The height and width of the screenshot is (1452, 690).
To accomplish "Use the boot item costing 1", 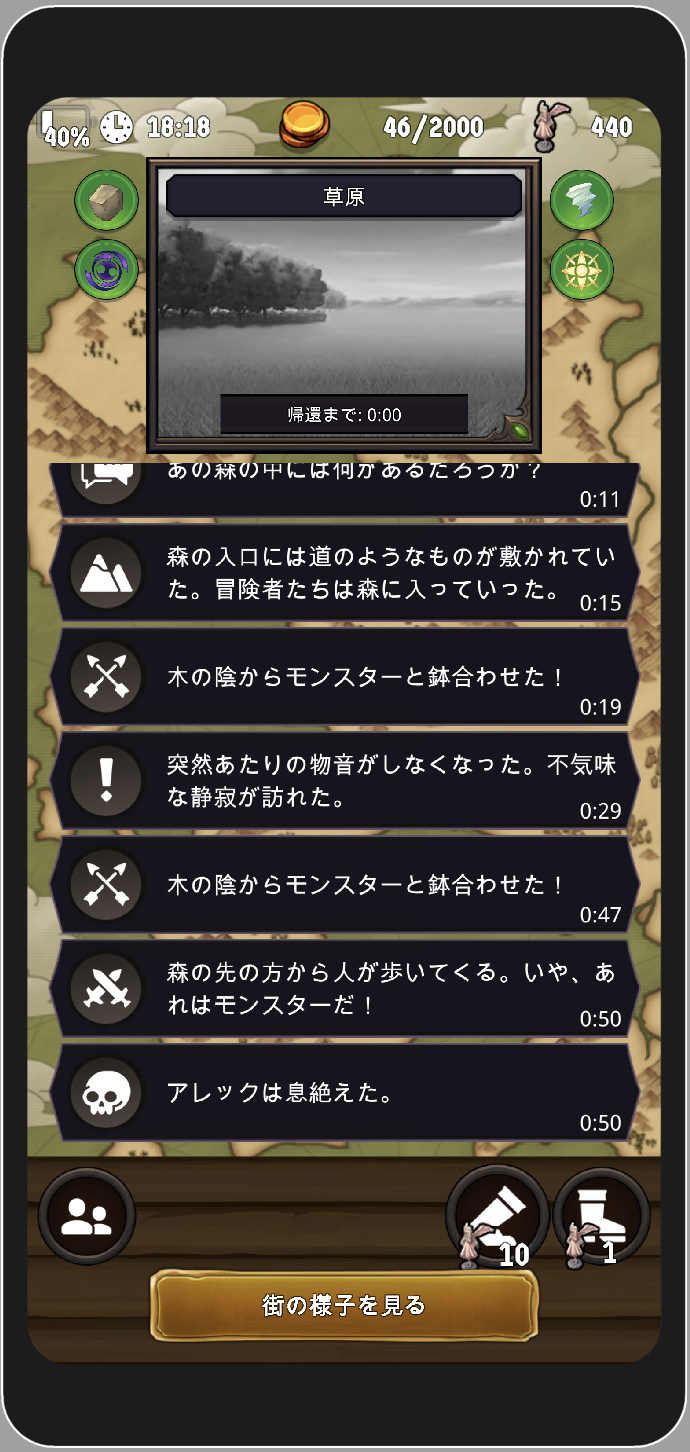I will (x=601, y=1216).
